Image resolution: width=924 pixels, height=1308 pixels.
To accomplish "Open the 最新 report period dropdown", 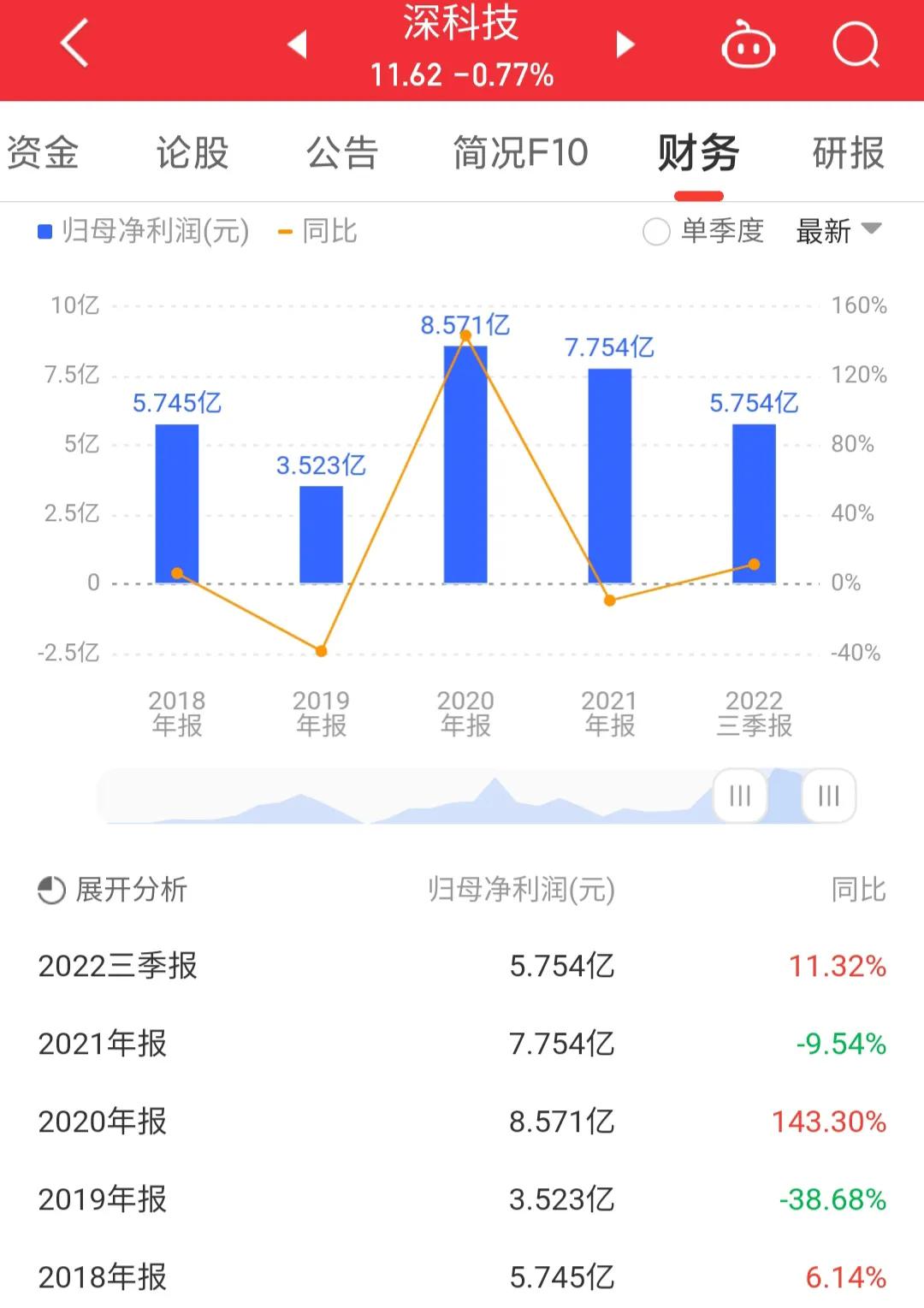I will click(824, 231).
